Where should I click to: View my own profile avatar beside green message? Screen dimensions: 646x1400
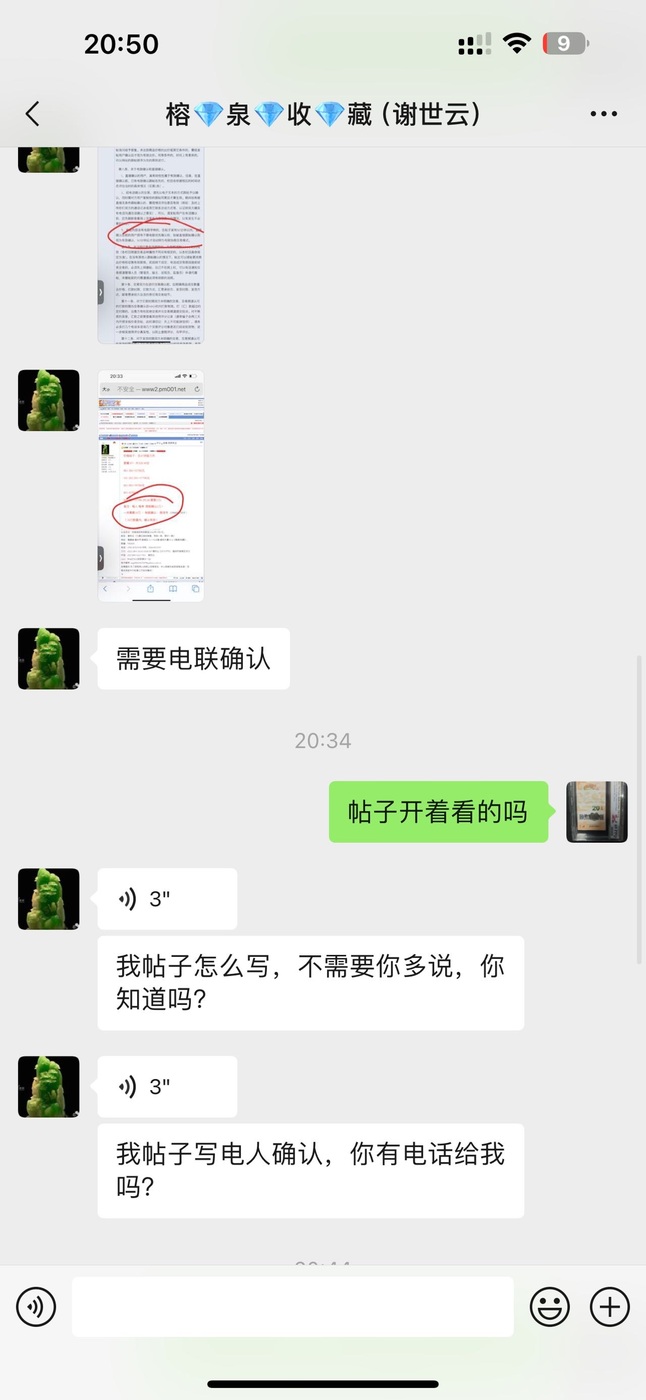point(597,812)
